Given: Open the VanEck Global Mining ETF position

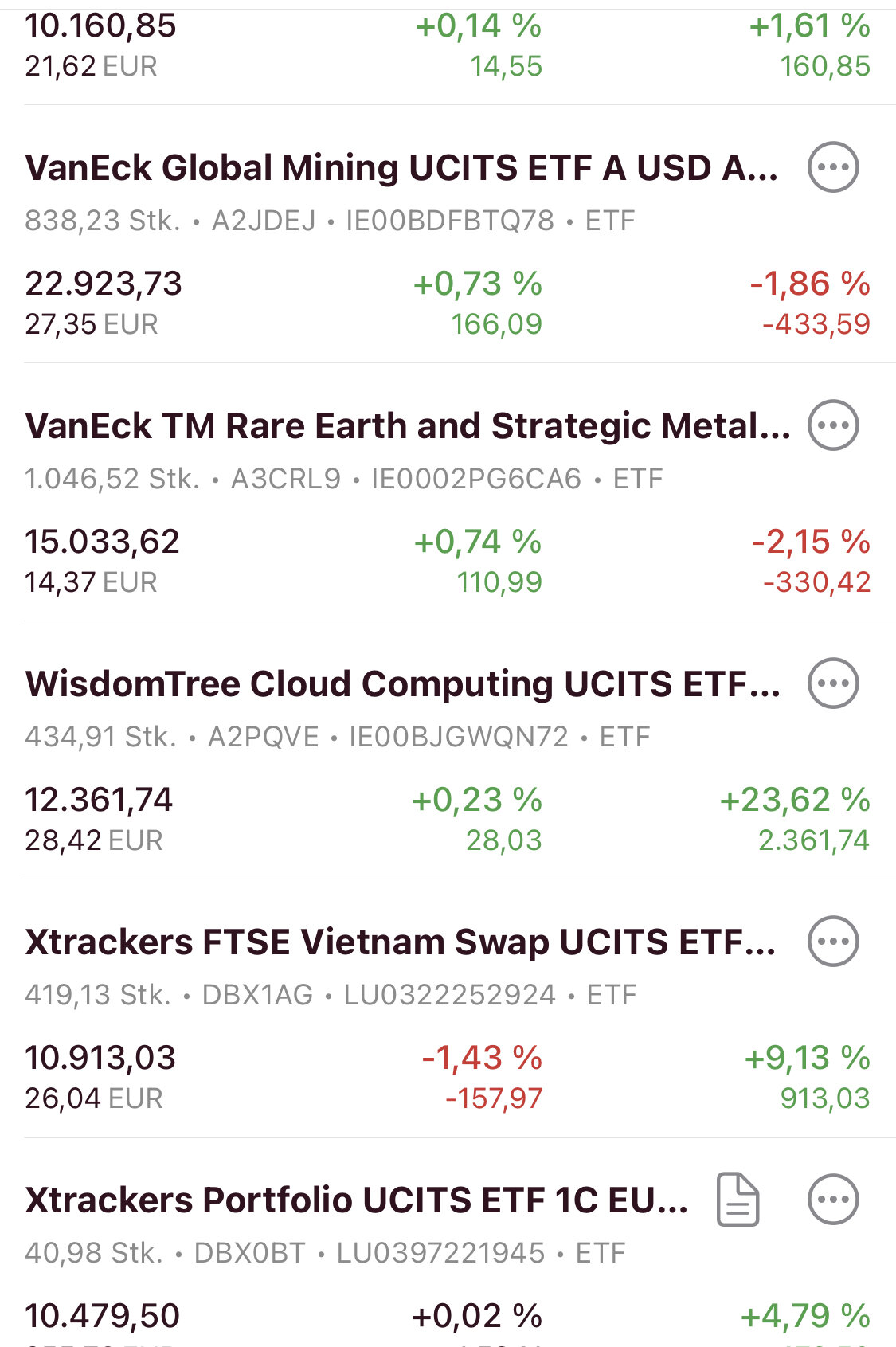Looking at the screenshot, I should click(401, 168).
